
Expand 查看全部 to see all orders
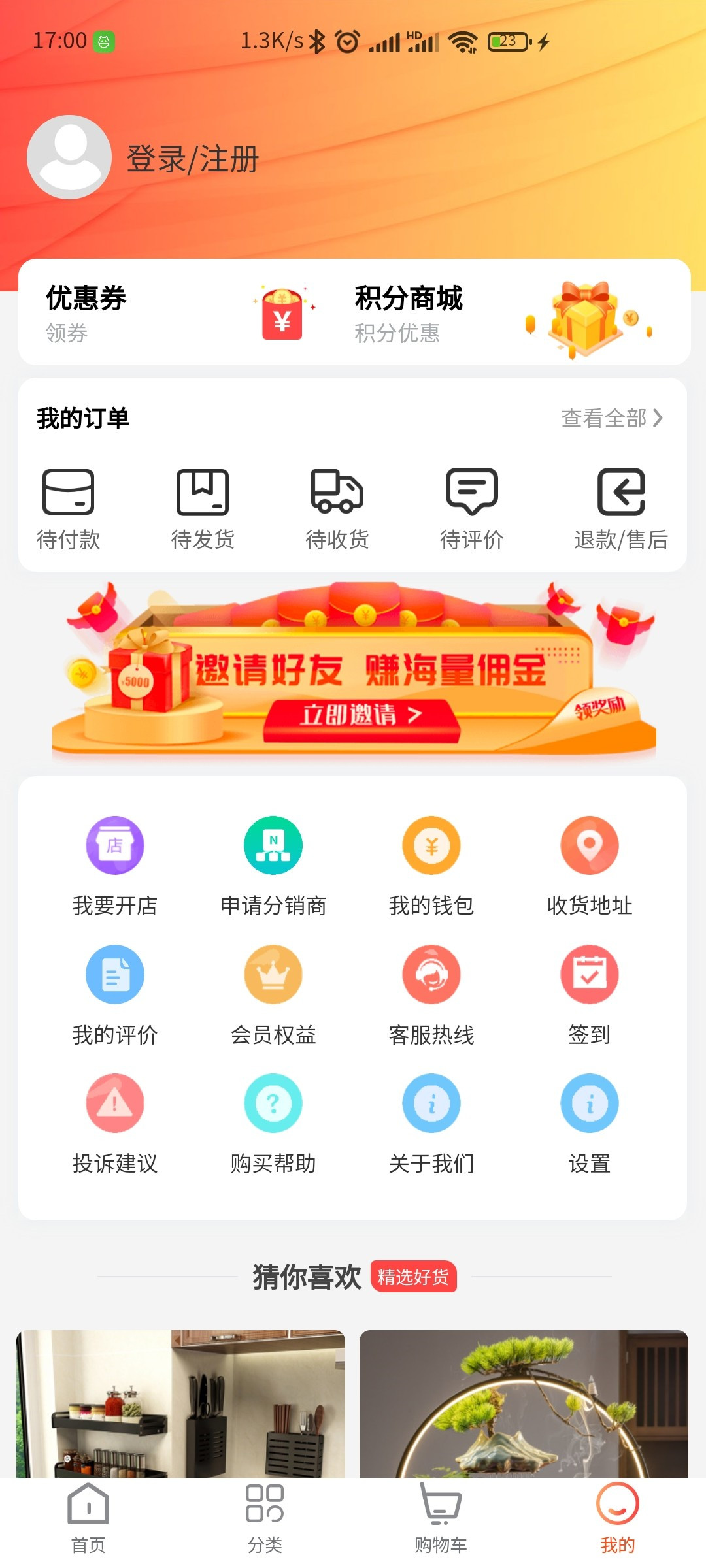tap(611, 418)
